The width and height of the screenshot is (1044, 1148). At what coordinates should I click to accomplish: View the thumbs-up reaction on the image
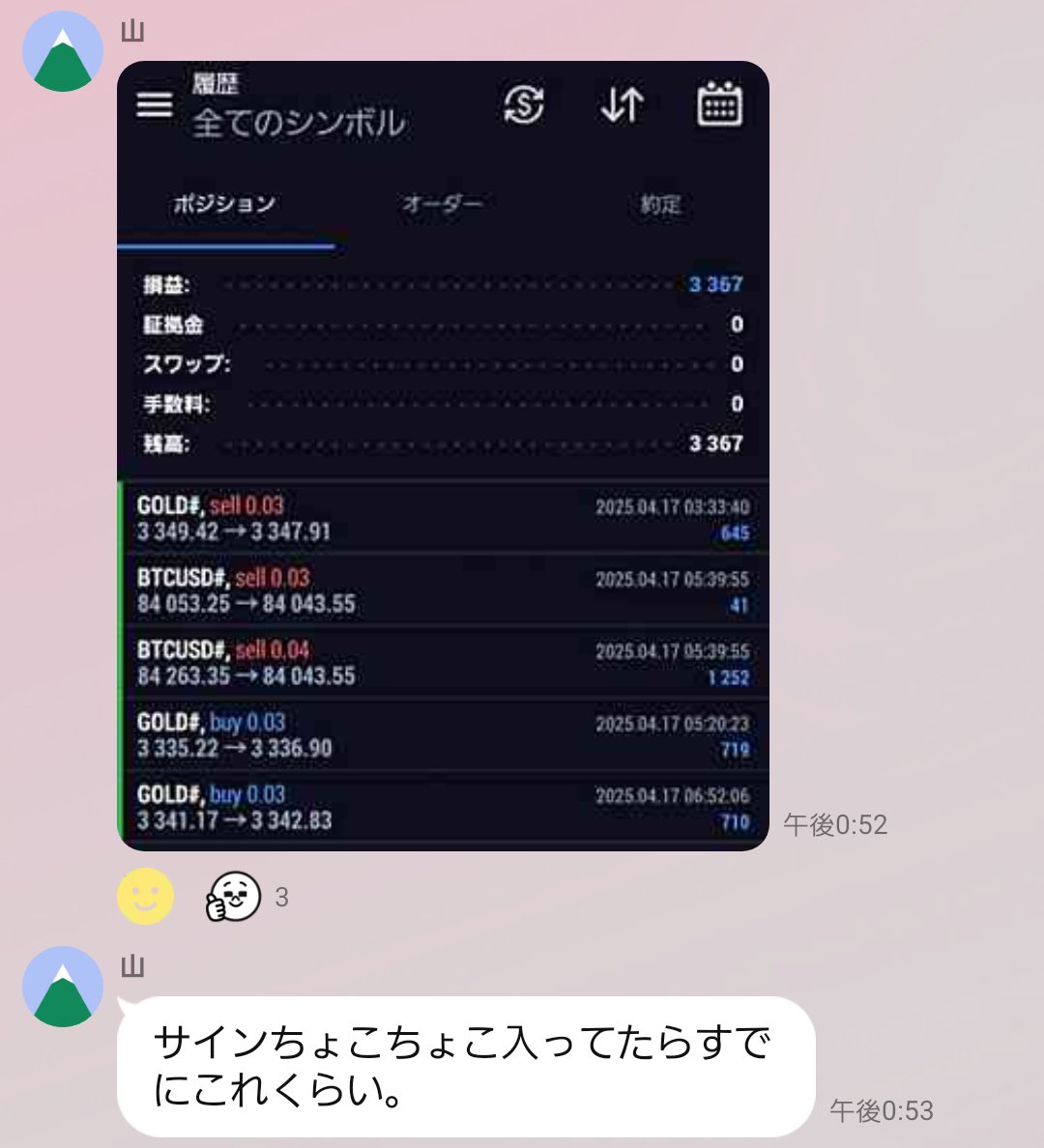point(234,897)
